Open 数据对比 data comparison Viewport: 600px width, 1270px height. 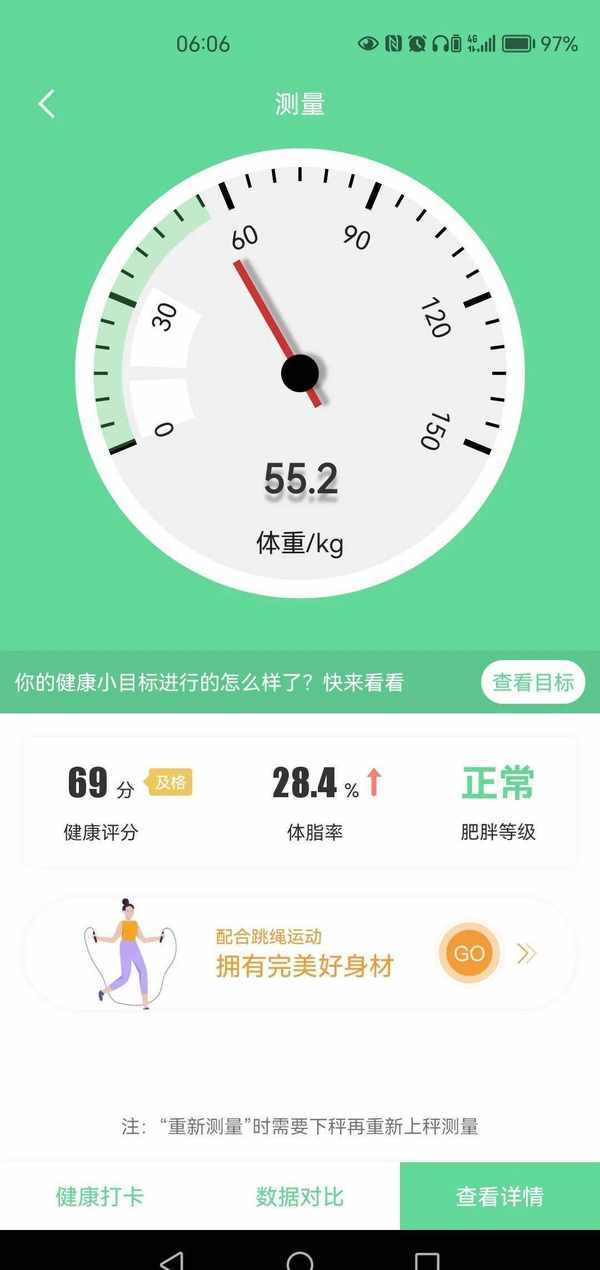(x=300, y=1196)
